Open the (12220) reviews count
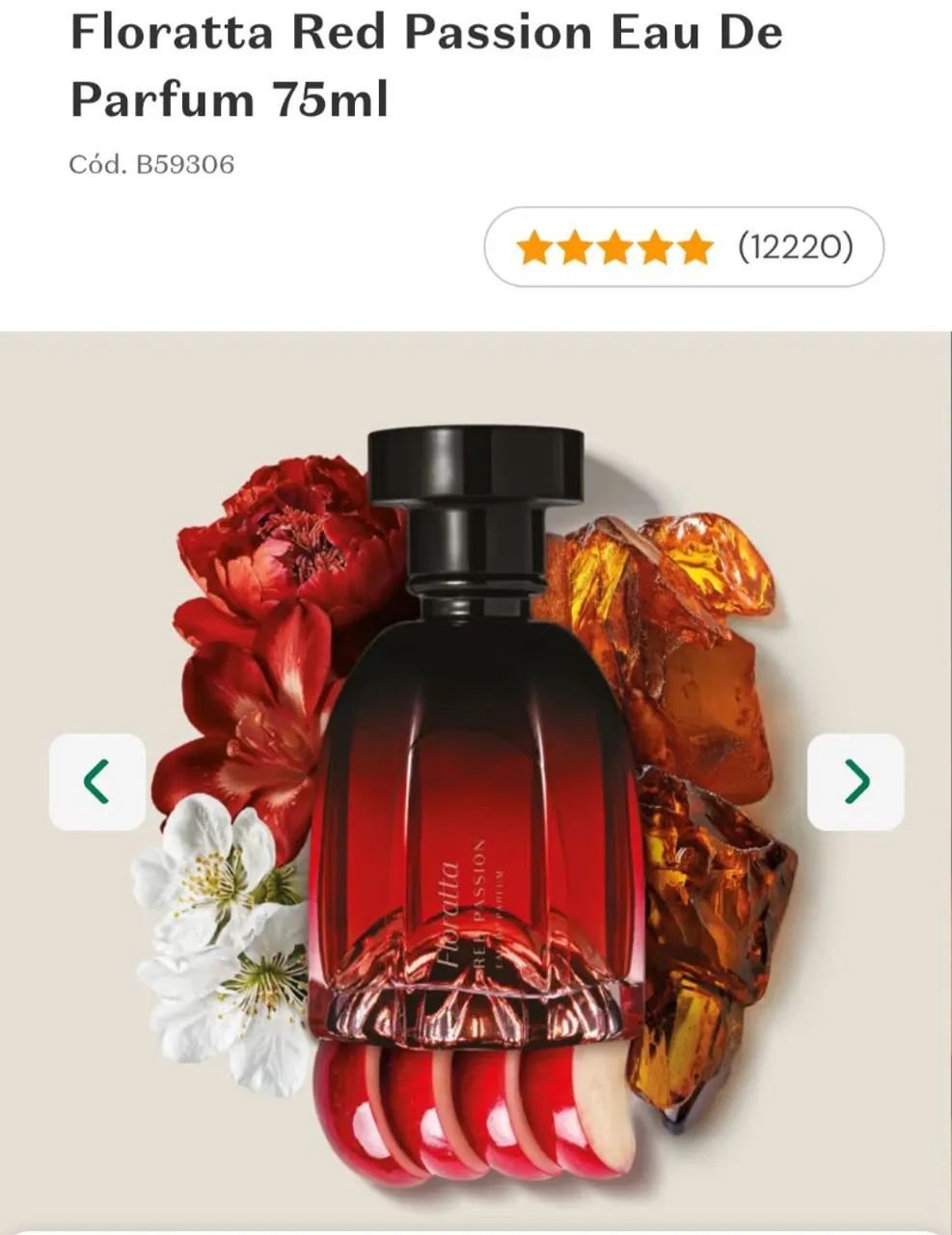Screen dimensions: 952x1235 tap(795, 249)
